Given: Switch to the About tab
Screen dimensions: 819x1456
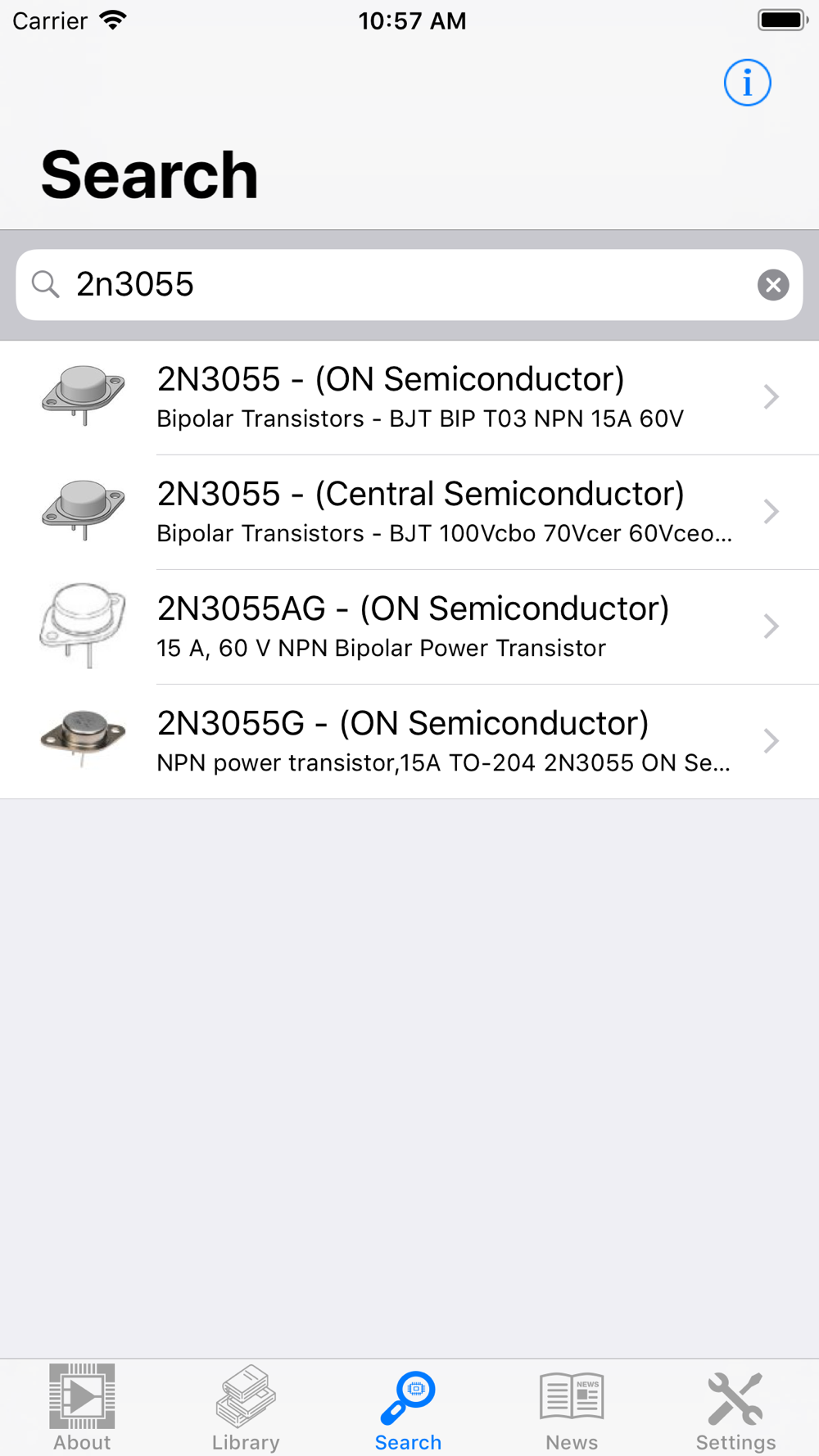Looking at the screenshot, I should click(82, 1408).
